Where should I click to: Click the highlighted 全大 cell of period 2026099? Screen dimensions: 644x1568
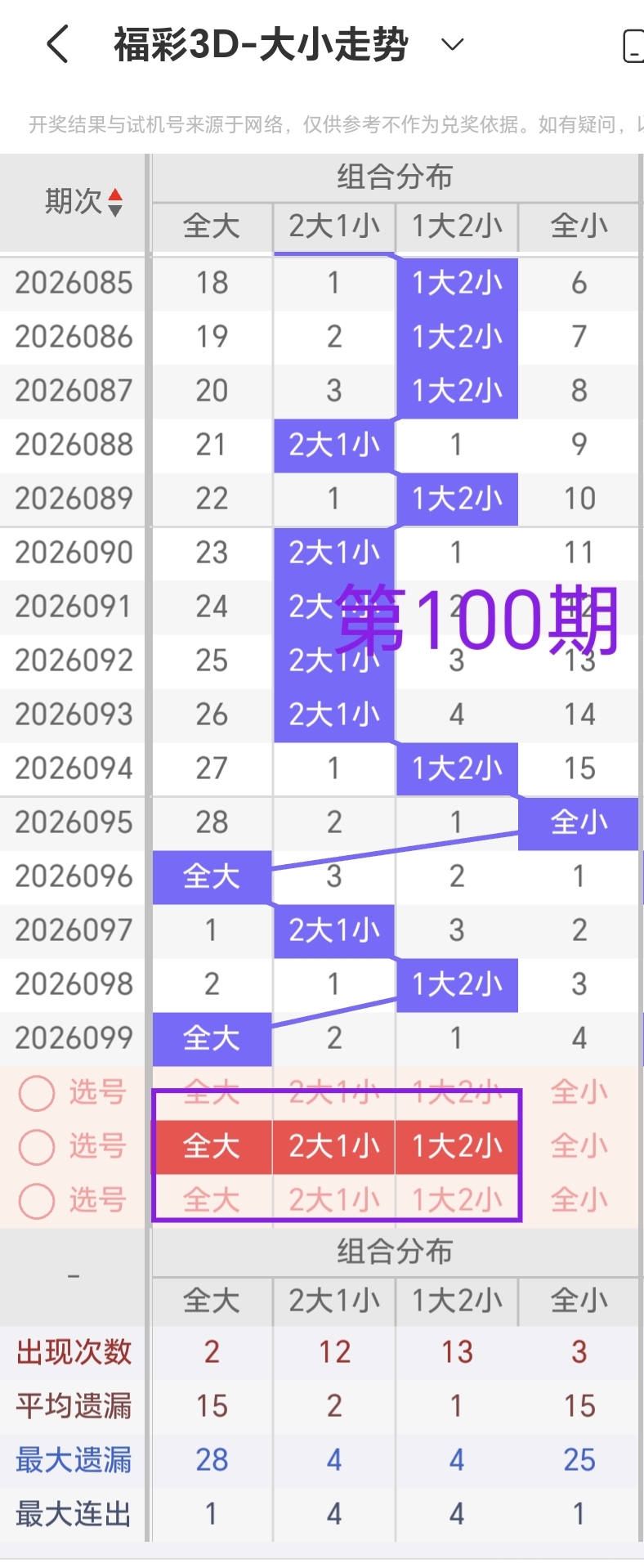coord(211,1038)
